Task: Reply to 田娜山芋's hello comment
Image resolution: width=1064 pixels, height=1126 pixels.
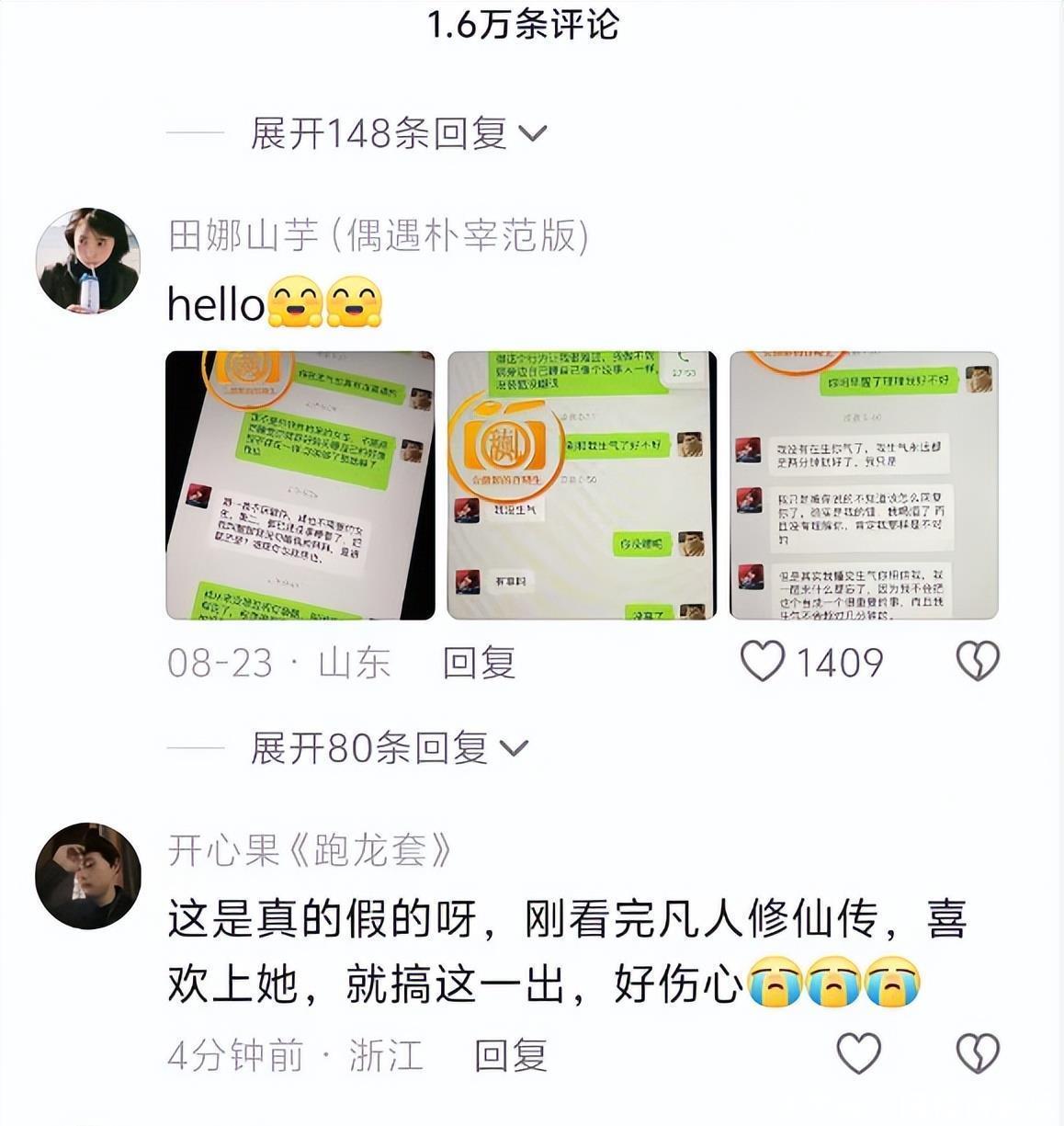Action: [x=479, y=662]
